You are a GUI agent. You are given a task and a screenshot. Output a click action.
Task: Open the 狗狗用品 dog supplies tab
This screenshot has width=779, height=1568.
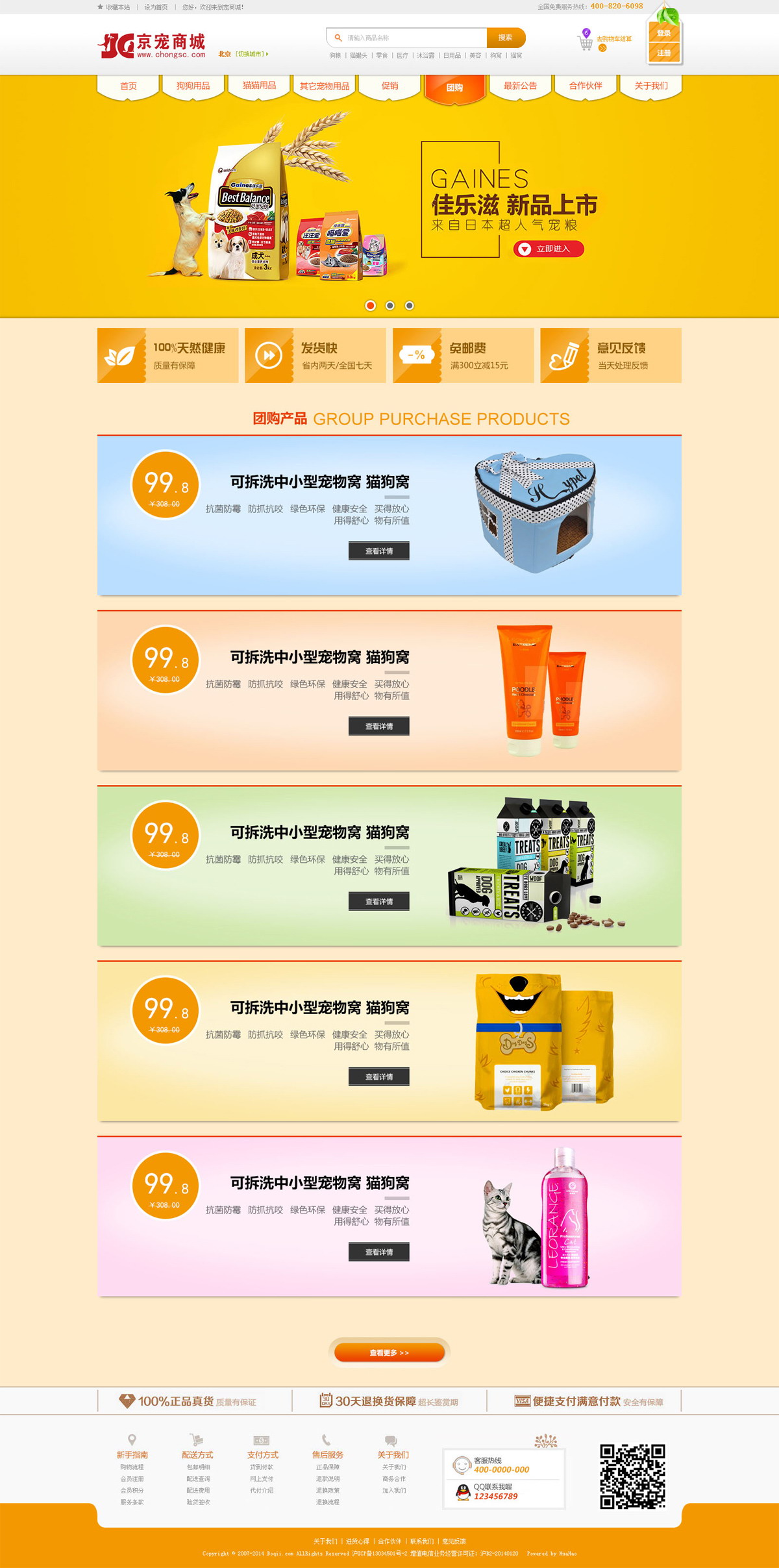click(193, 86)
